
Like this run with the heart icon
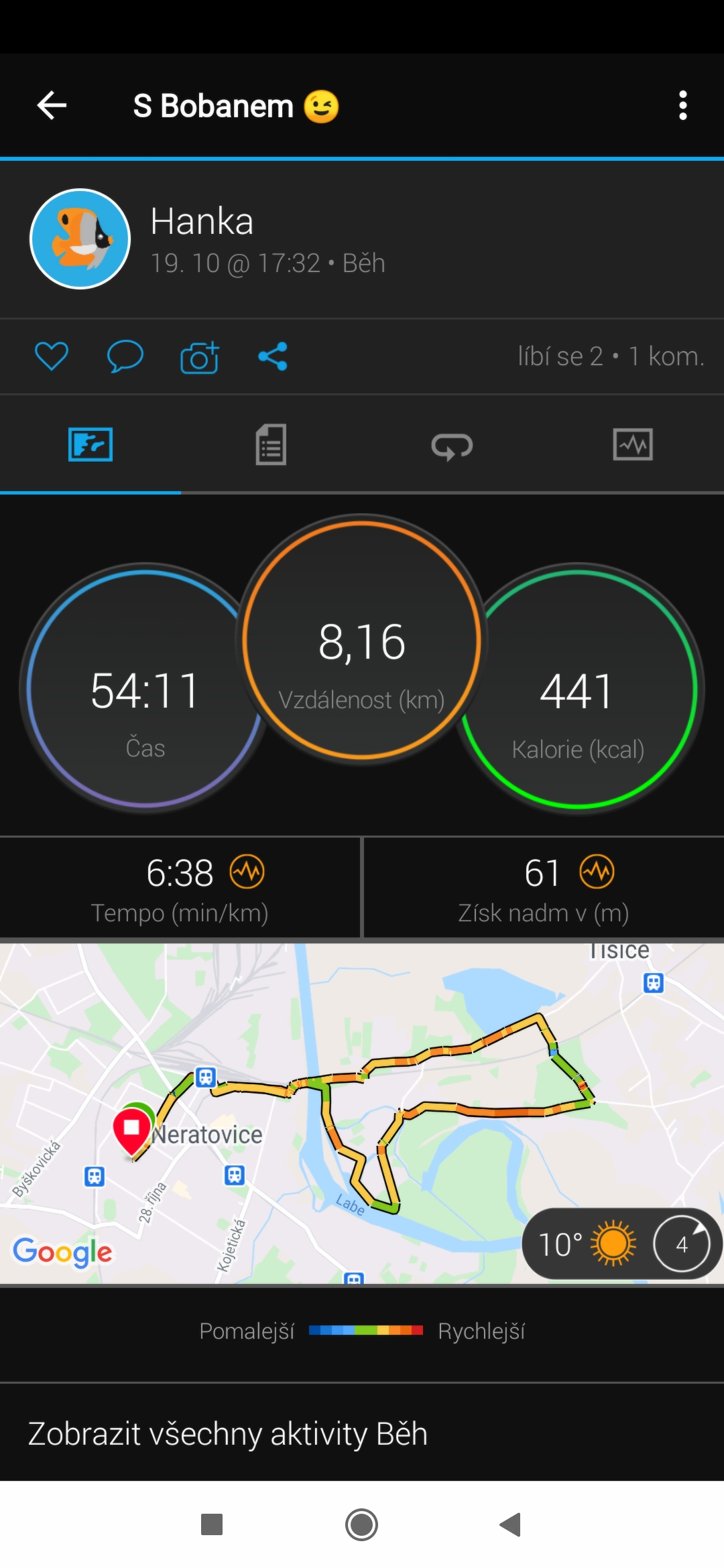(52, 356)
